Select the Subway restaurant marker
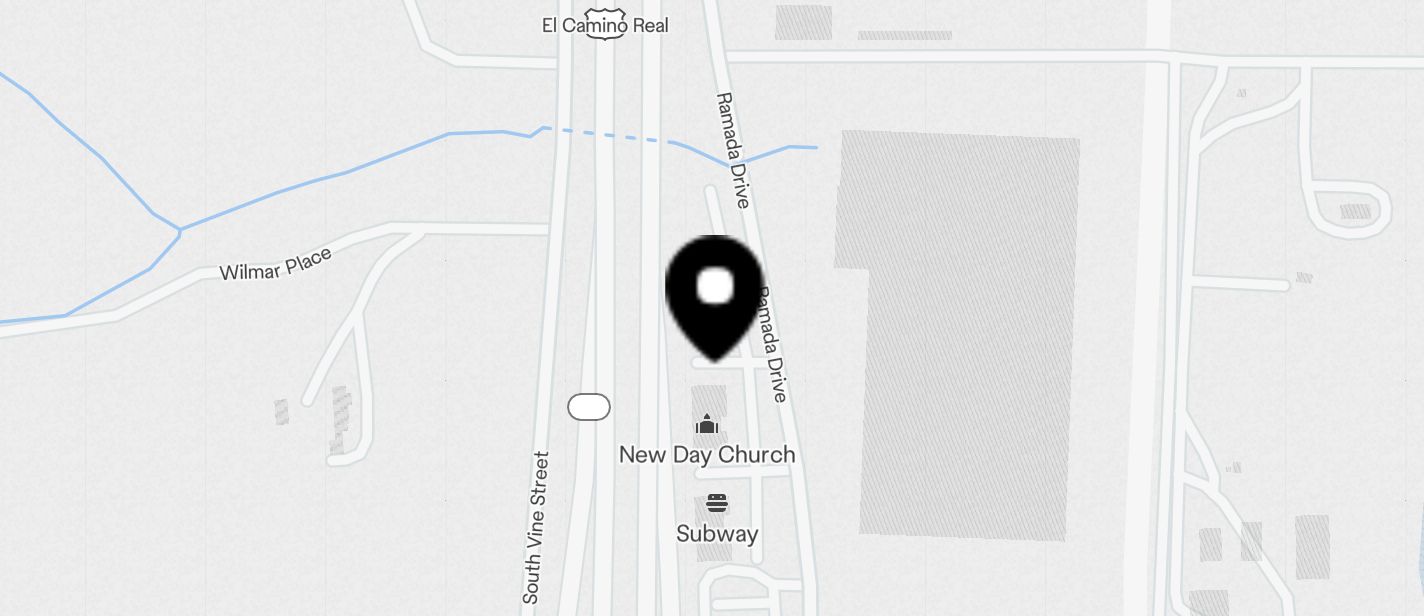 716,503
